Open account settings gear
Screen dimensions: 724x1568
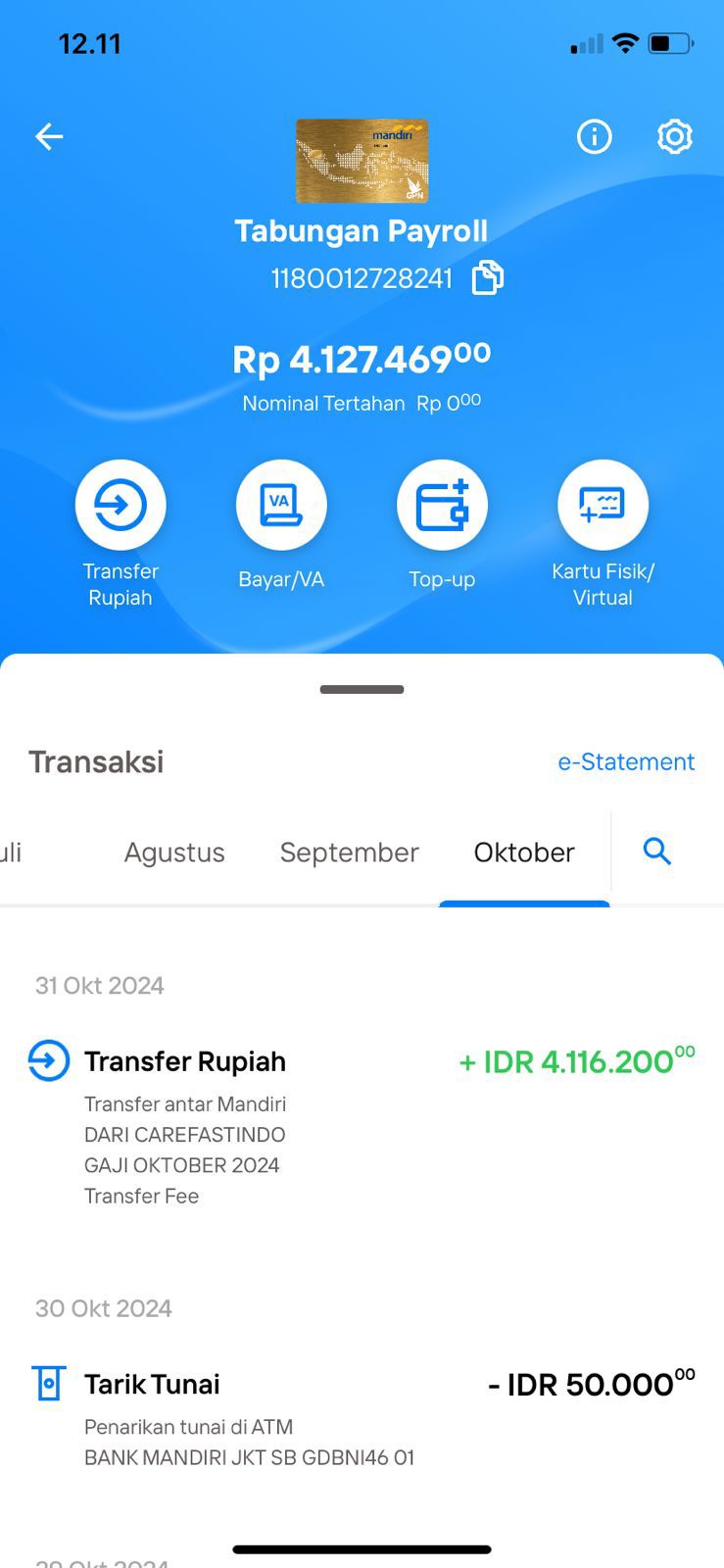tap(674, 136)
